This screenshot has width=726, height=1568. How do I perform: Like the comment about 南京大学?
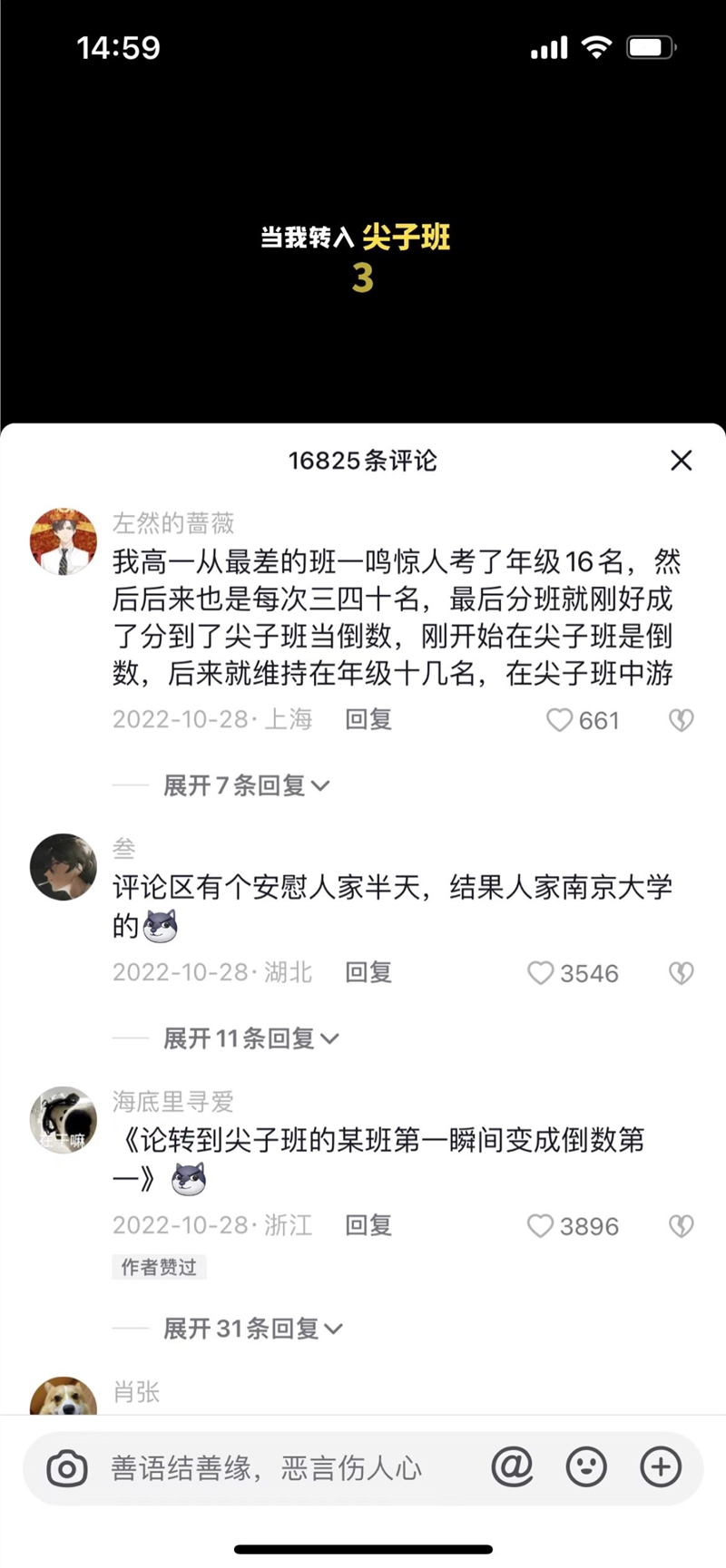[x=541, y=973]
